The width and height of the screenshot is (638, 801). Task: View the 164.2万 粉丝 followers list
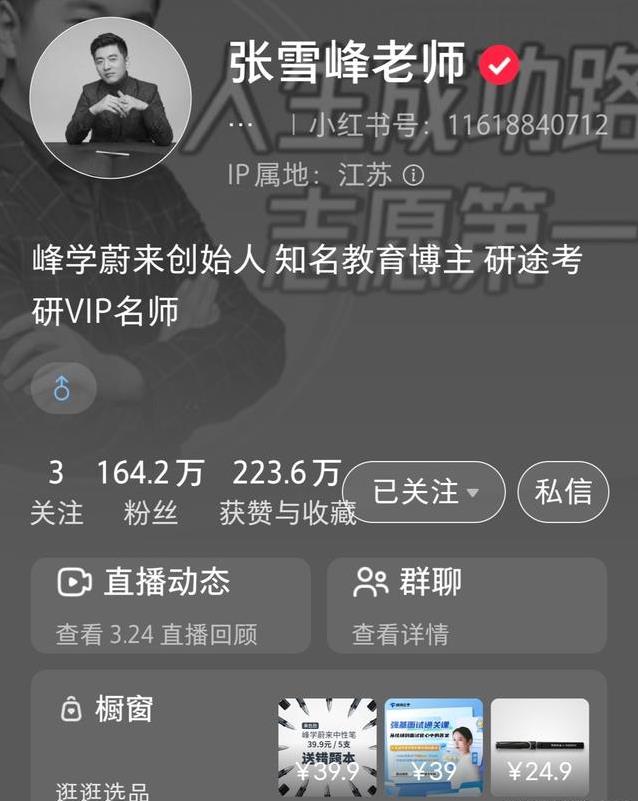pyautogui.click(x=149, y=492)
